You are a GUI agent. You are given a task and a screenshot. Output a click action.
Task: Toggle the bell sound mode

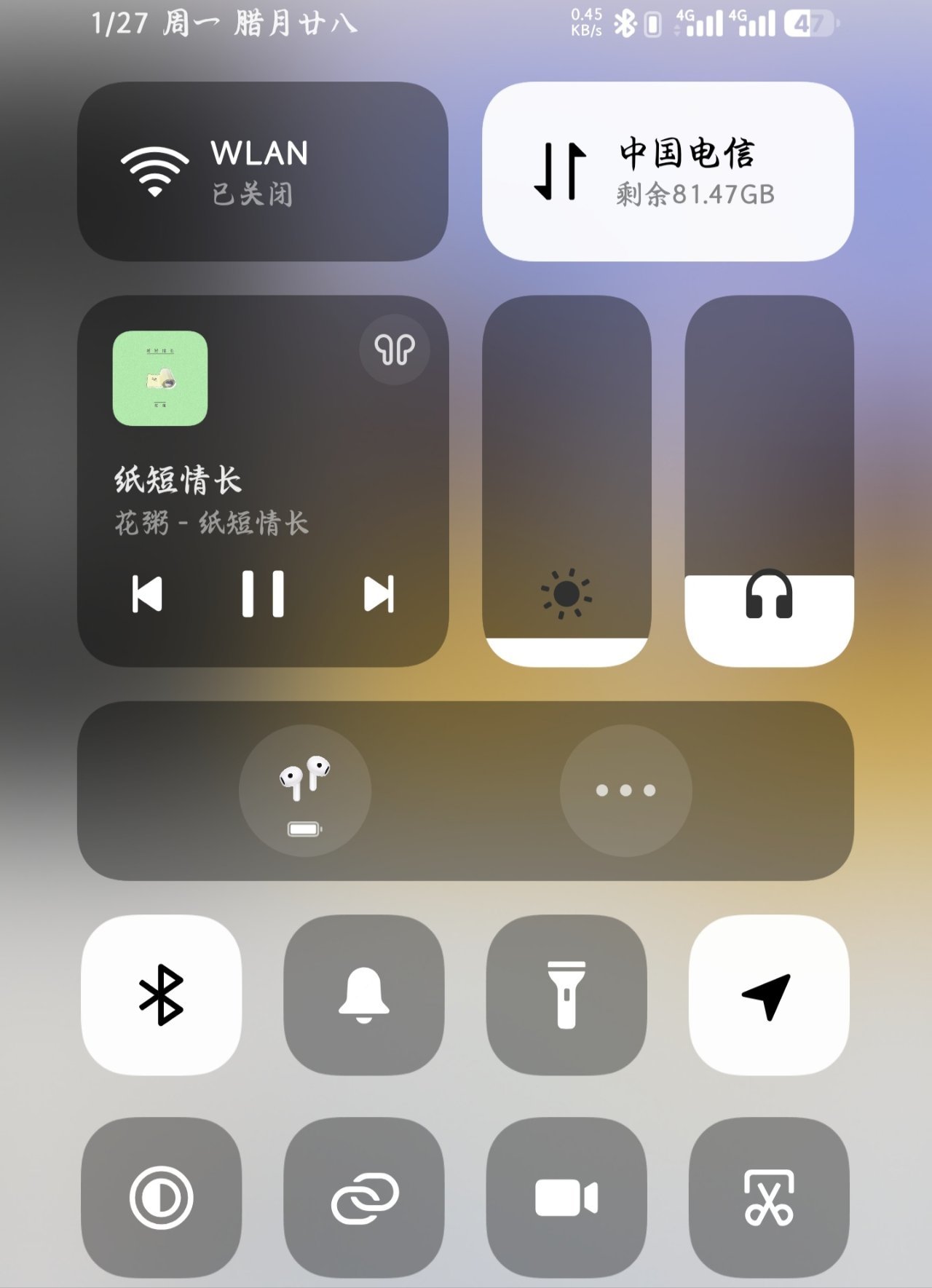point(363,995)
